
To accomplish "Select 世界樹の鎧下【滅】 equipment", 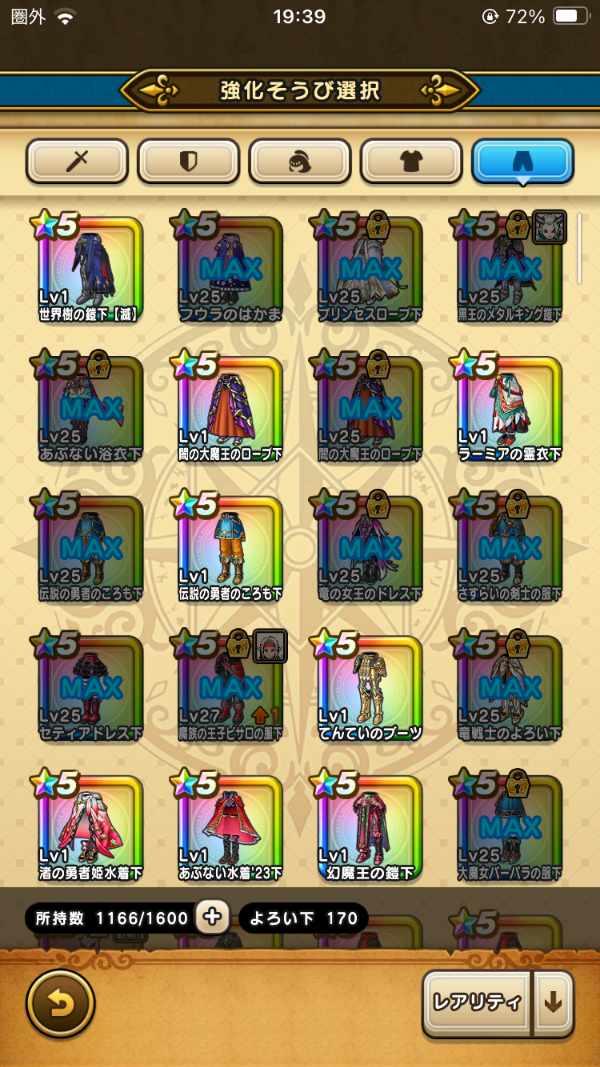I will [x=88, y=268].
